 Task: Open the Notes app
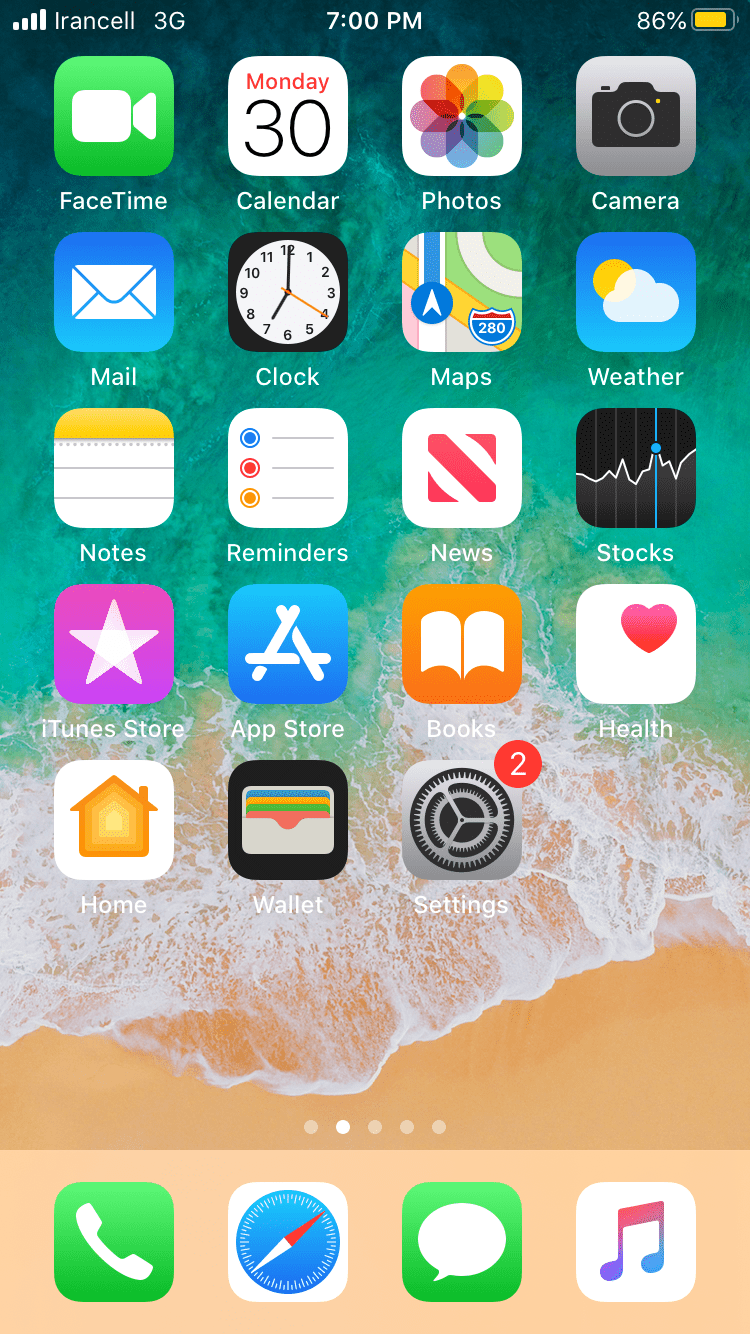click(114, 468)
